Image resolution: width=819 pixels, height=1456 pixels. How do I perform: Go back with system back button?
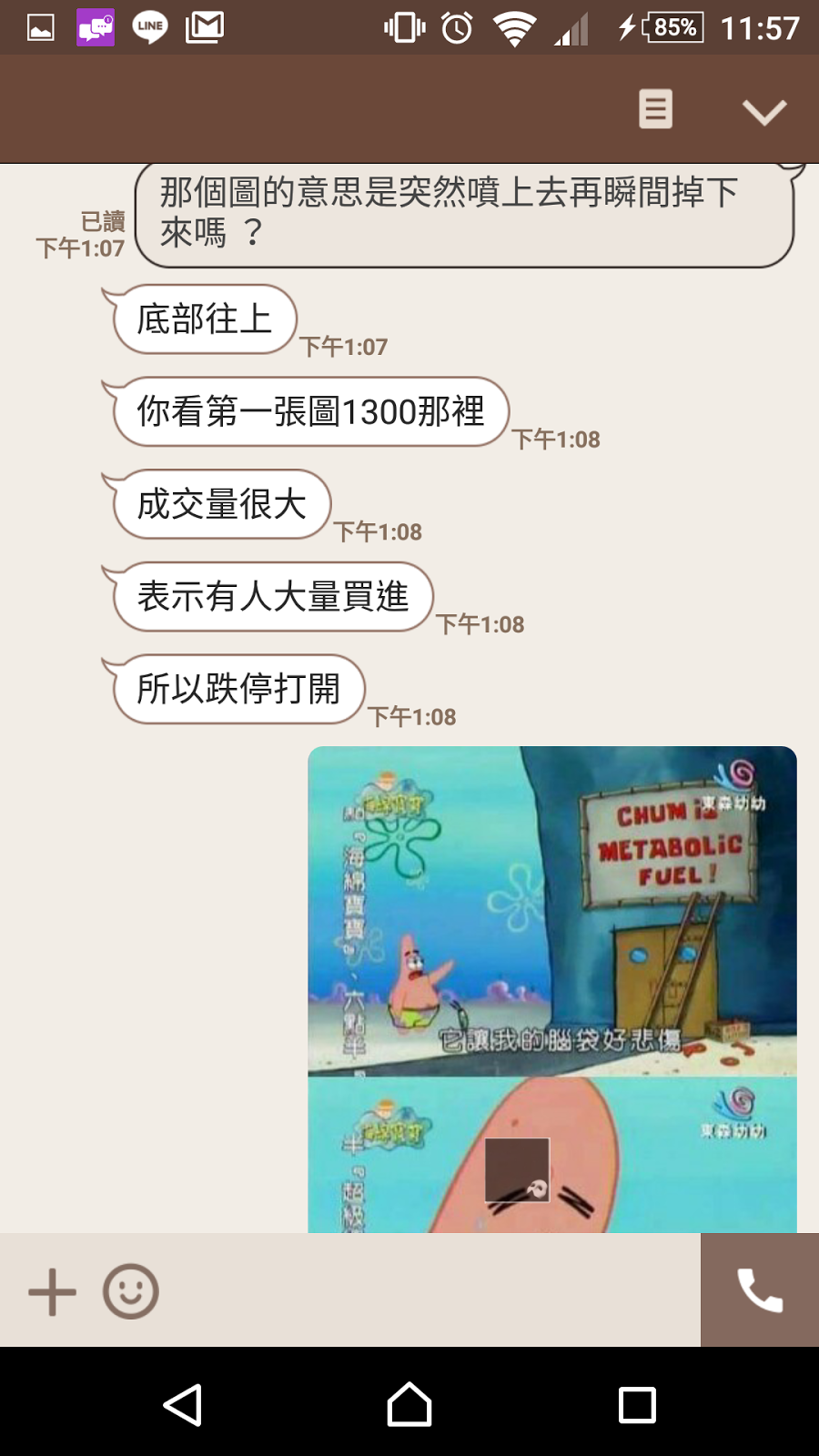(183, 1405)
